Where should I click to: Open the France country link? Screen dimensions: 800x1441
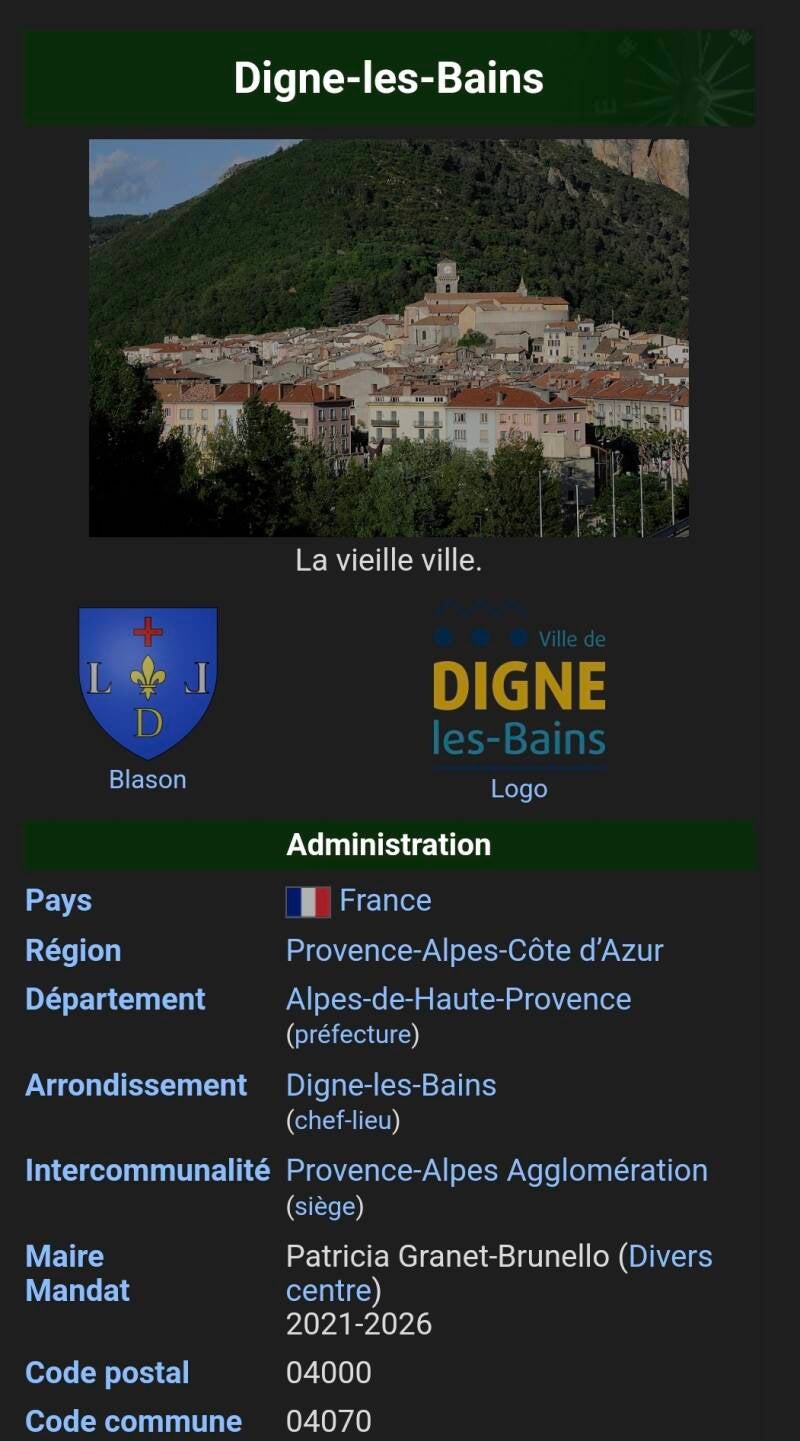click(x=385, y=900)
